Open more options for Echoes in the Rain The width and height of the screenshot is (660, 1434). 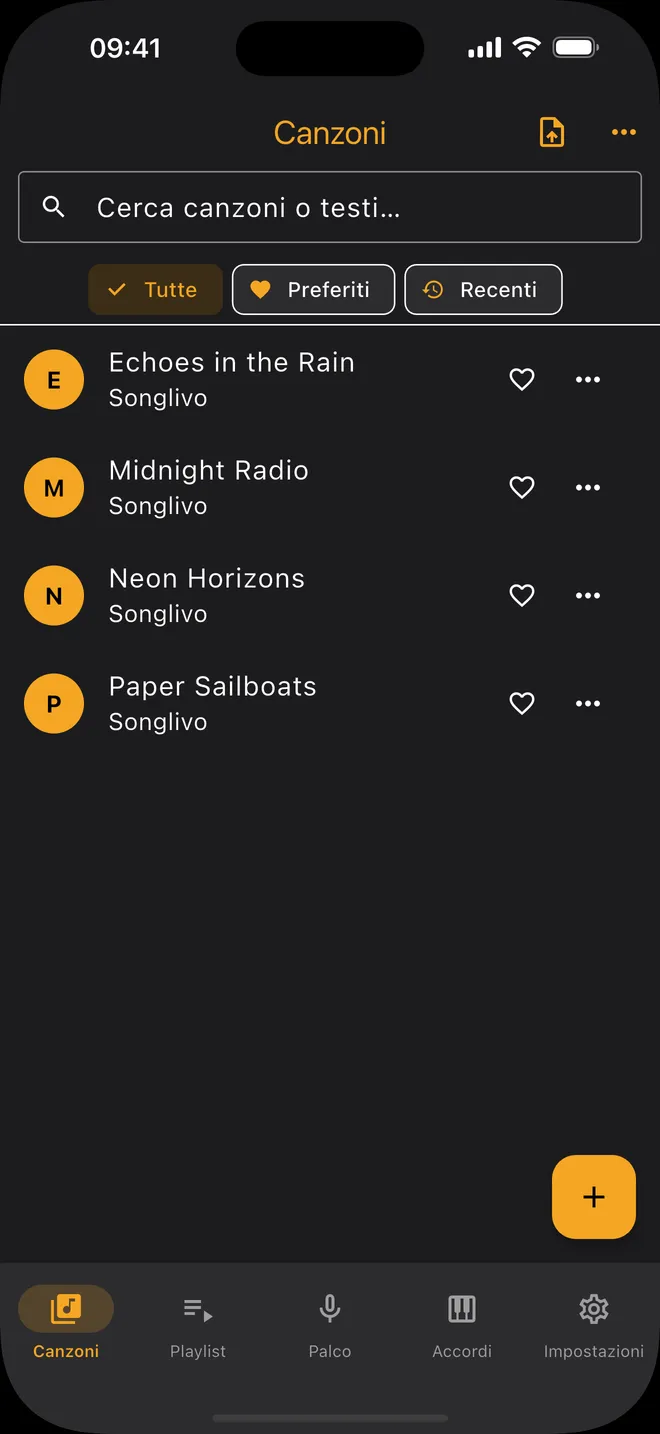pos(588,380)
